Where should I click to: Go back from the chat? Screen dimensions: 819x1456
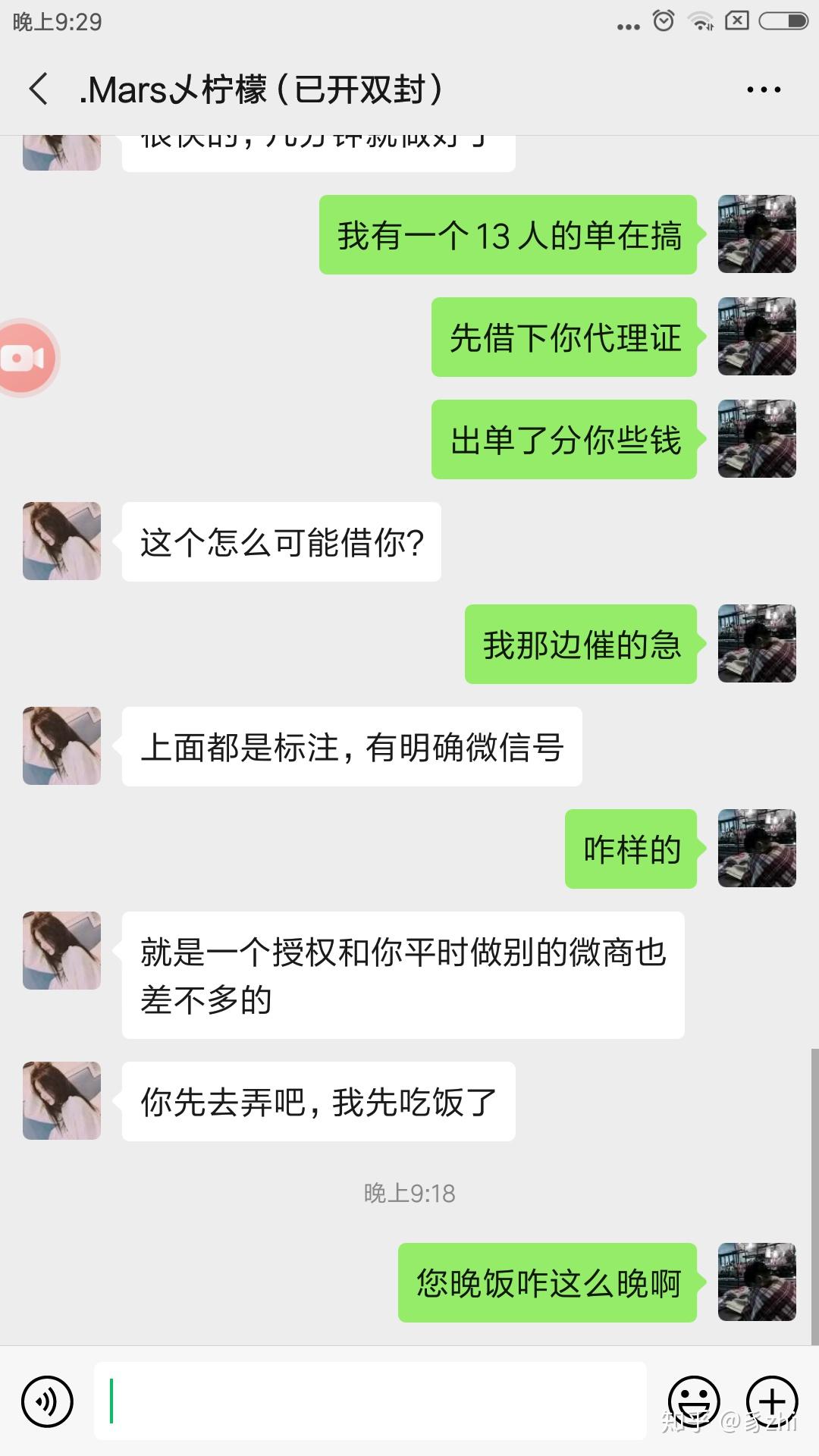point(39,89)
